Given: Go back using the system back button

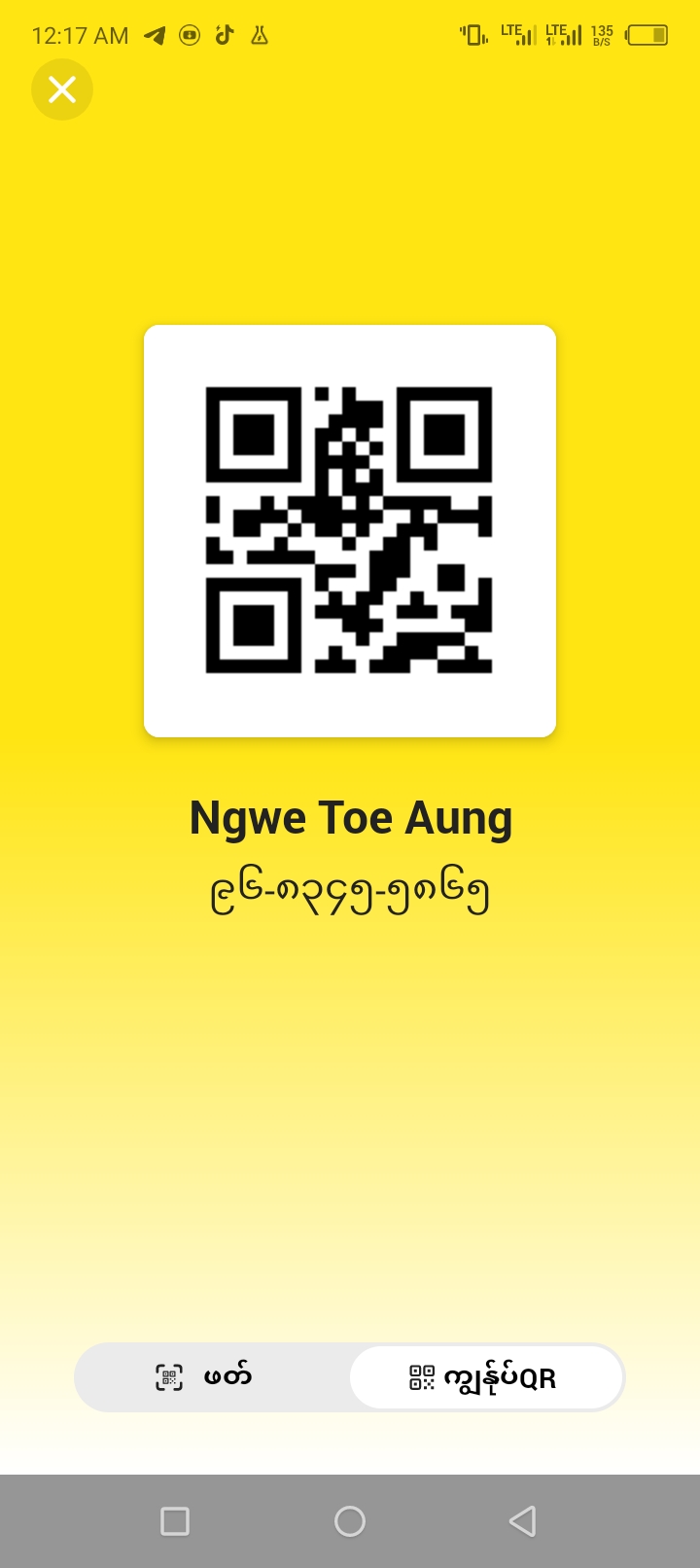Looking at the screenshot, I should (x=523, y=1520).
